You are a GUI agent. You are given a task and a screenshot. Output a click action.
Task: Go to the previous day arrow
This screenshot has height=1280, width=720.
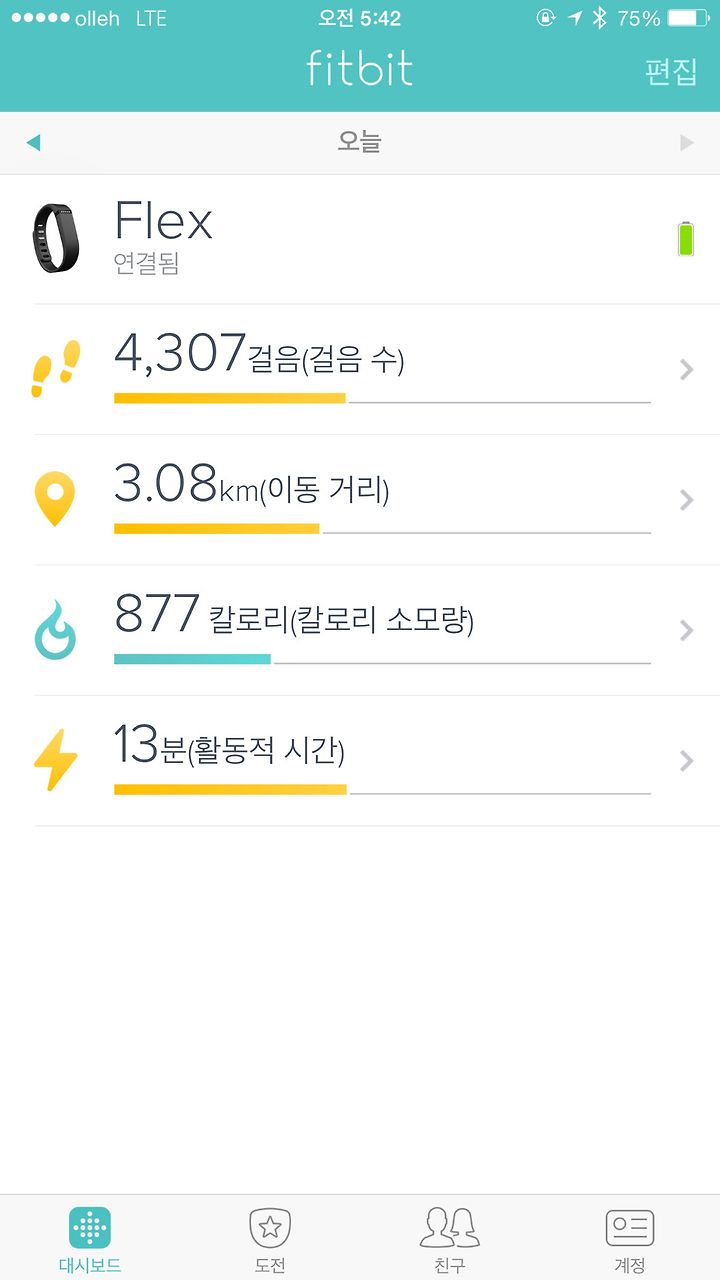point(33,143)
